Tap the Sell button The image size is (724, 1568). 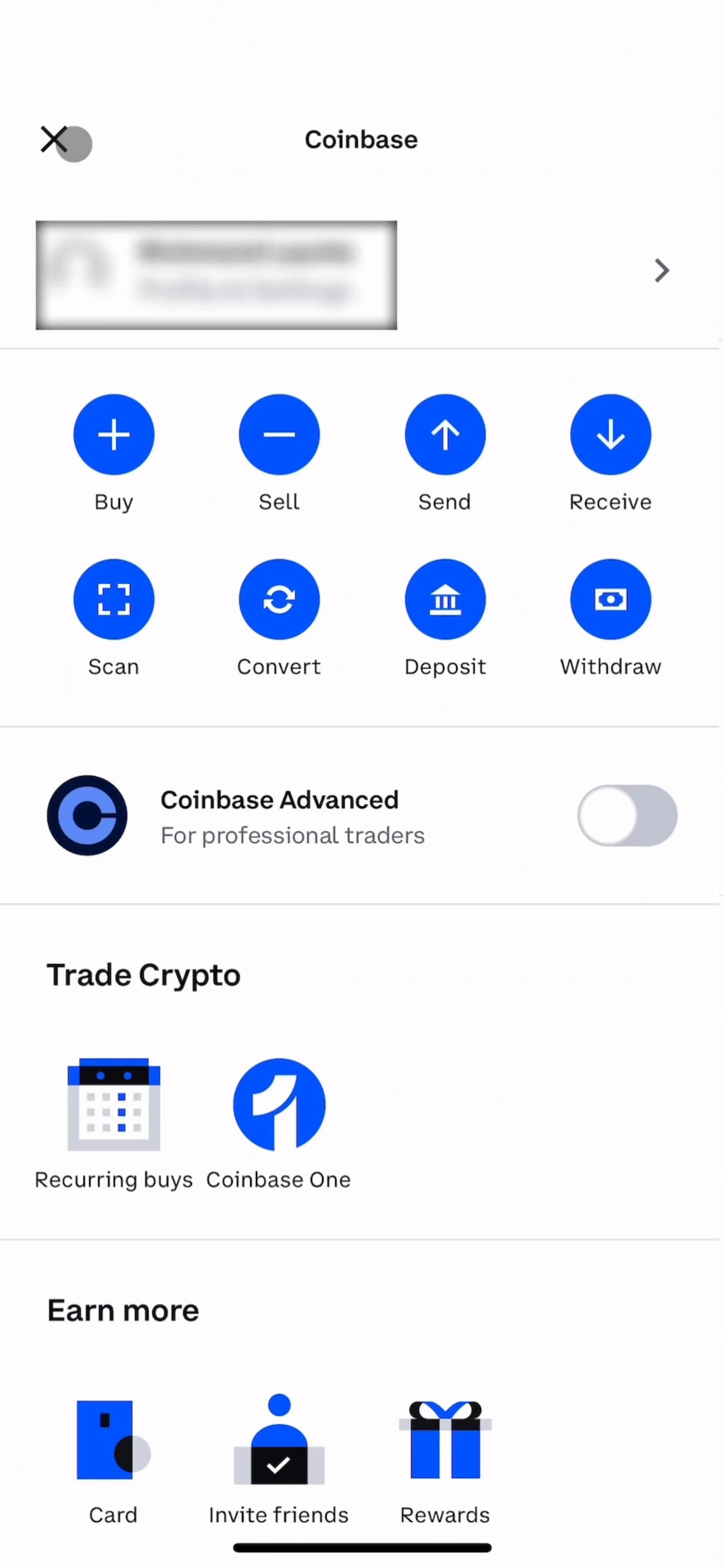(x=279, y=434)
